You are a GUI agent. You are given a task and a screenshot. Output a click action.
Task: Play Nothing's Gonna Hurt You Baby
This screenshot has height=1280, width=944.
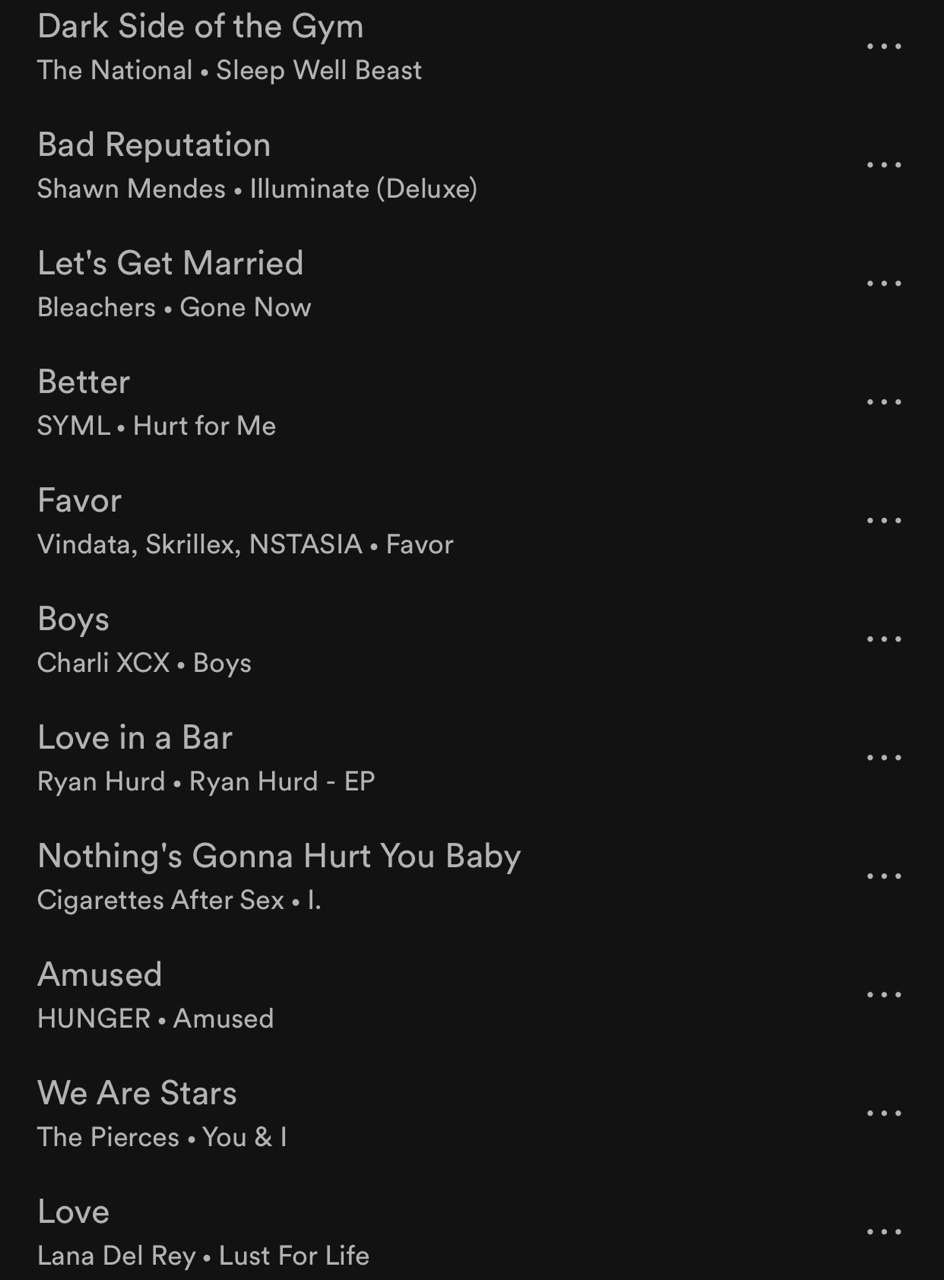click(279, 857)
